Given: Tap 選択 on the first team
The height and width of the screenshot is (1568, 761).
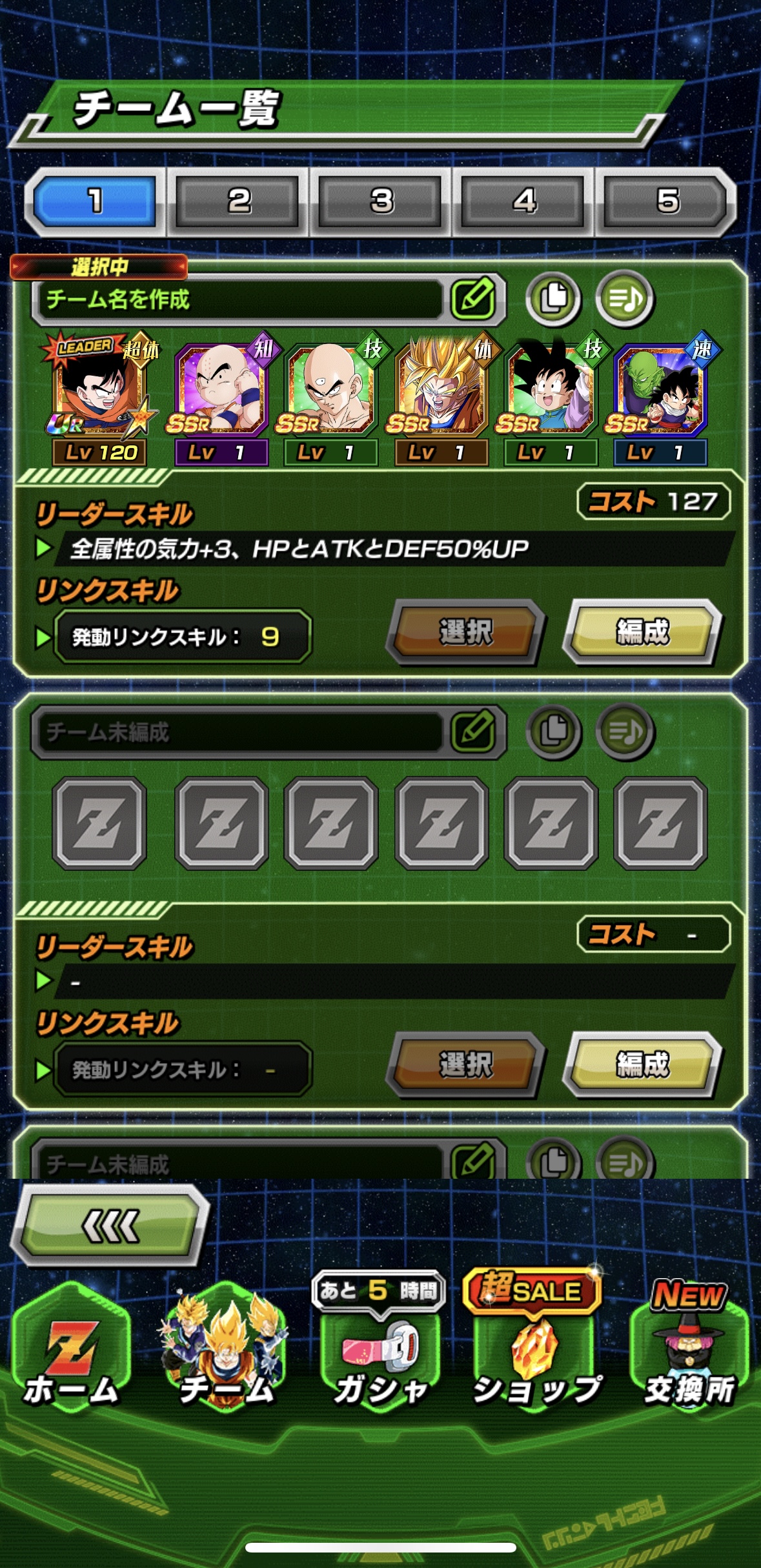Looking at the screenshot, I should point(465,633).
